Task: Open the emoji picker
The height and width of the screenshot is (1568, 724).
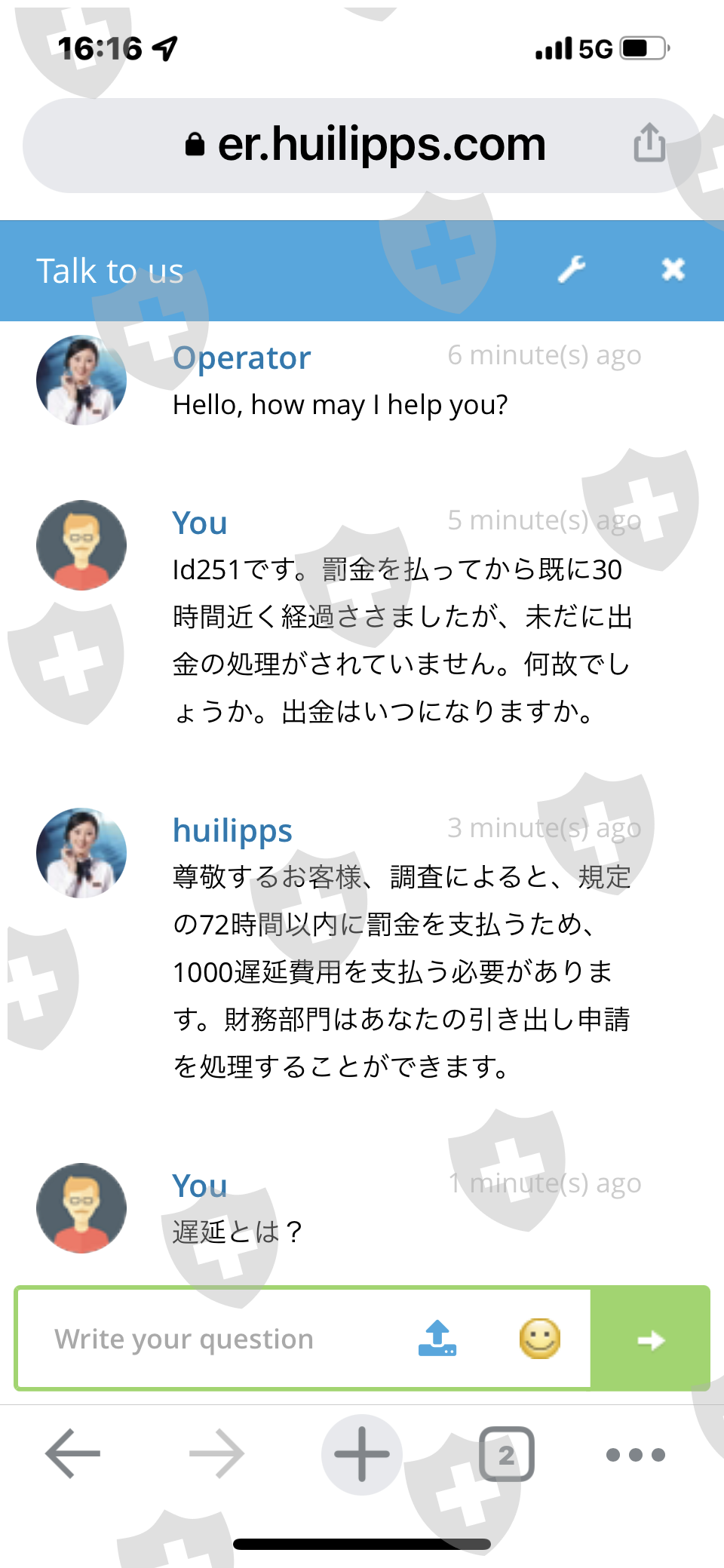Action: pyautogui.click(x=540, y=1339)
